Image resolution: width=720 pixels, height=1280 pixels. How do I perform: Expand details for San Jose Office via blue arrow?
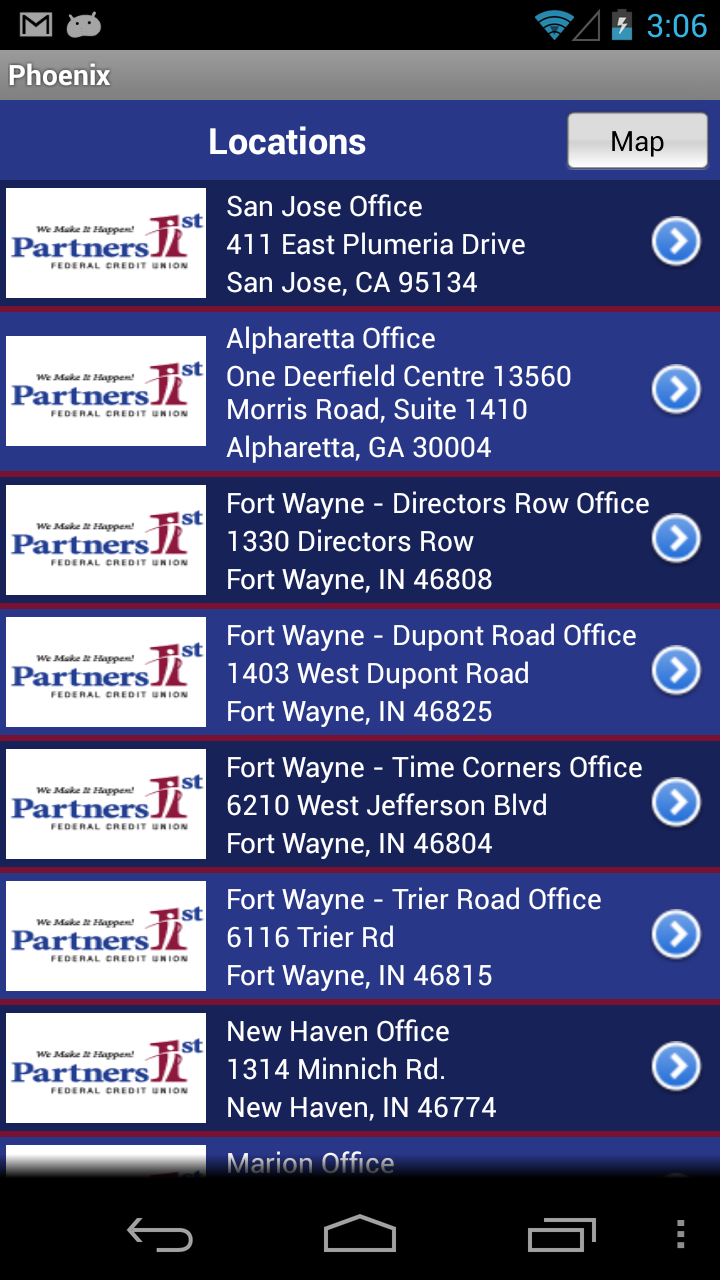[676, 242]
